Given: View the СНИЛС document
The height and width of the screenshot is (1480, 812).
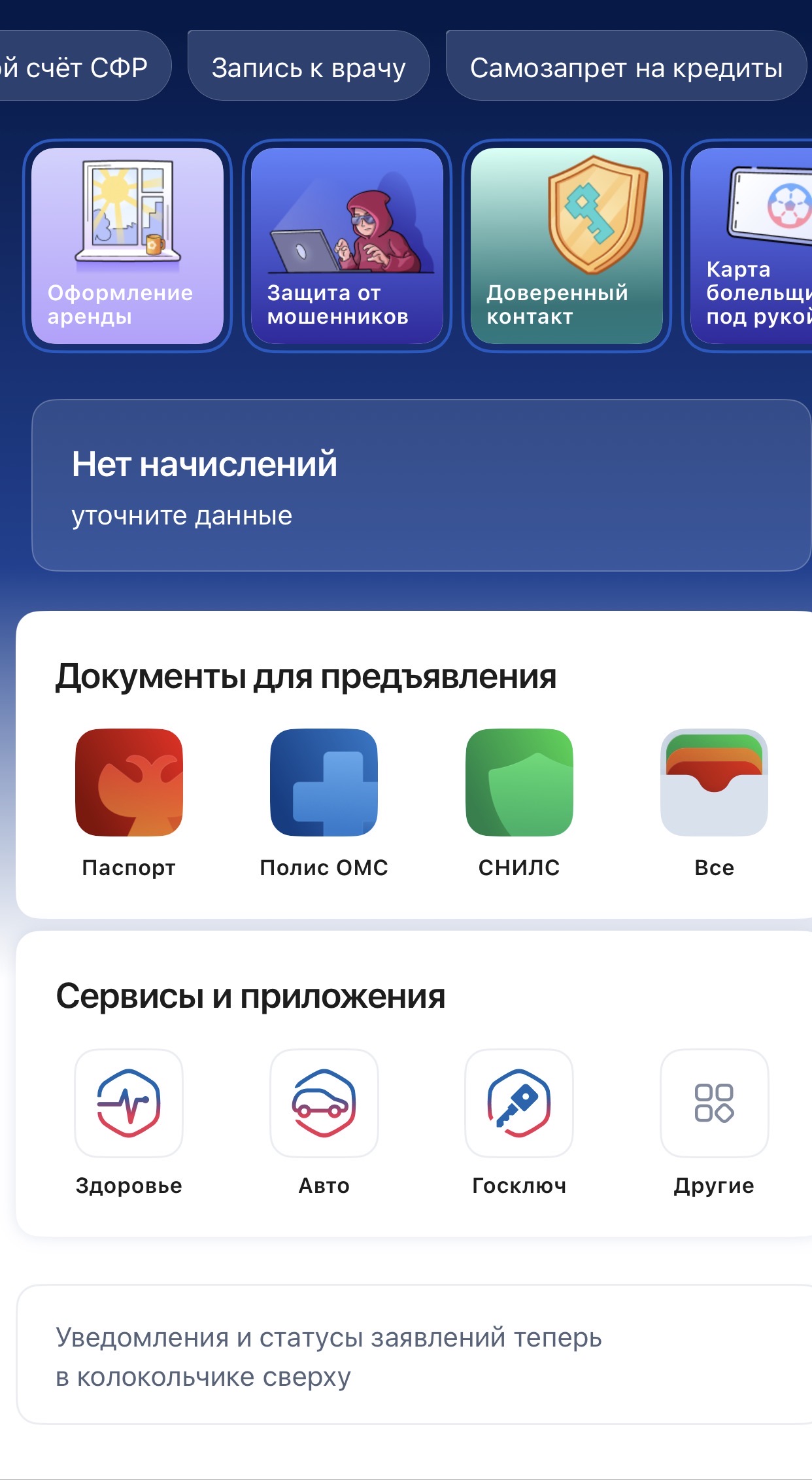Looking at the screenshot, I should 519,783.
